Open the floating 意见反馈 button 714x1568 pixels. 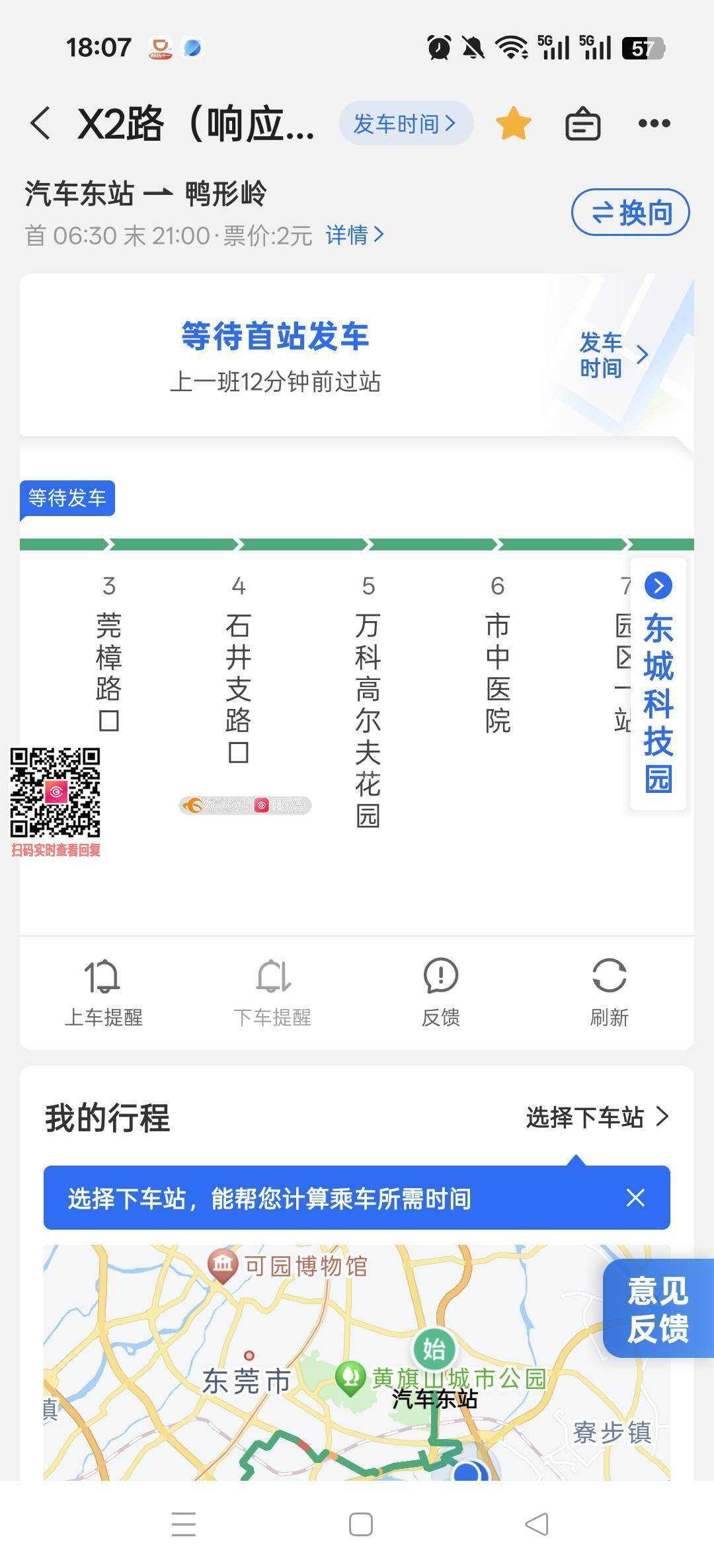[x=658, y=1310]
